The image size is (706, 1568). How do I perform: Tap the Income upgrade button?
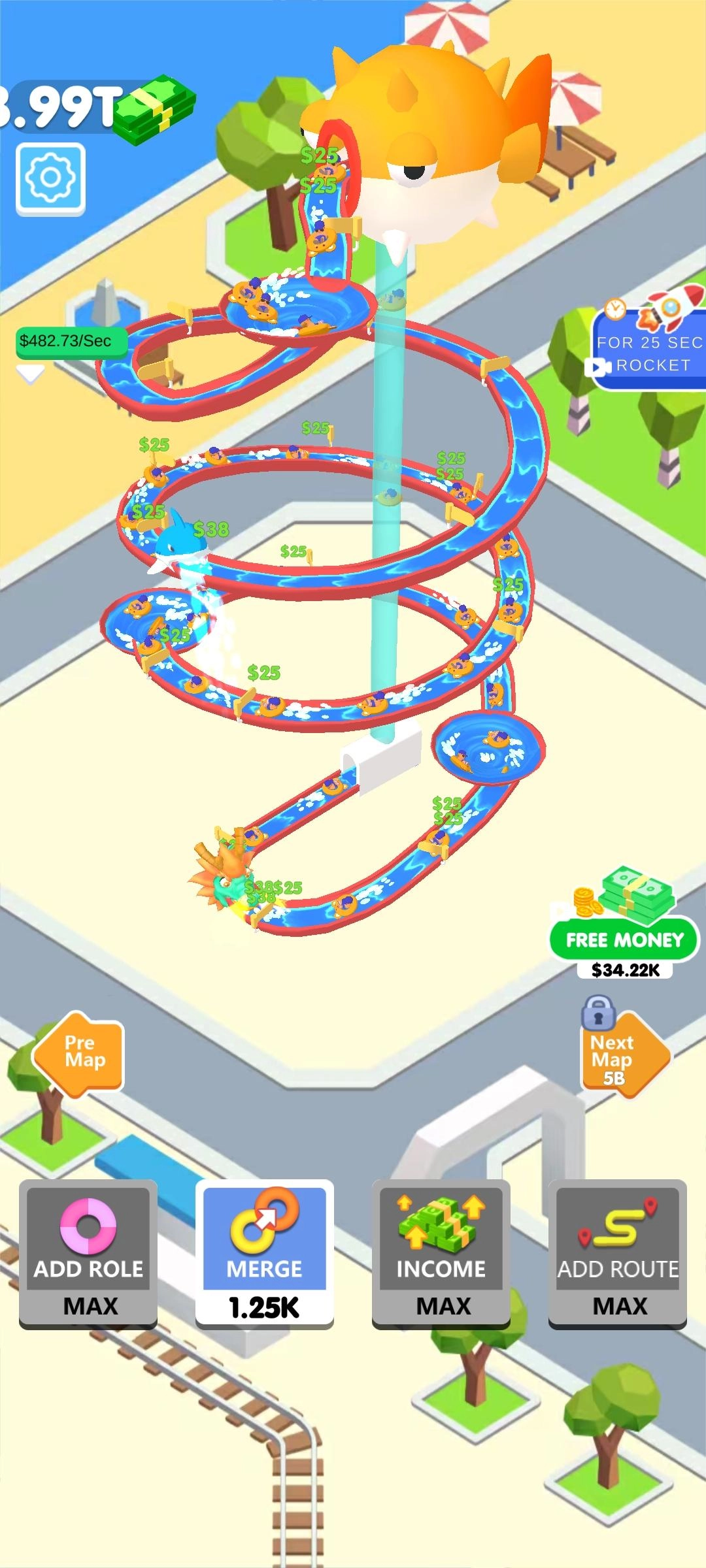[x=441, y=1253]
